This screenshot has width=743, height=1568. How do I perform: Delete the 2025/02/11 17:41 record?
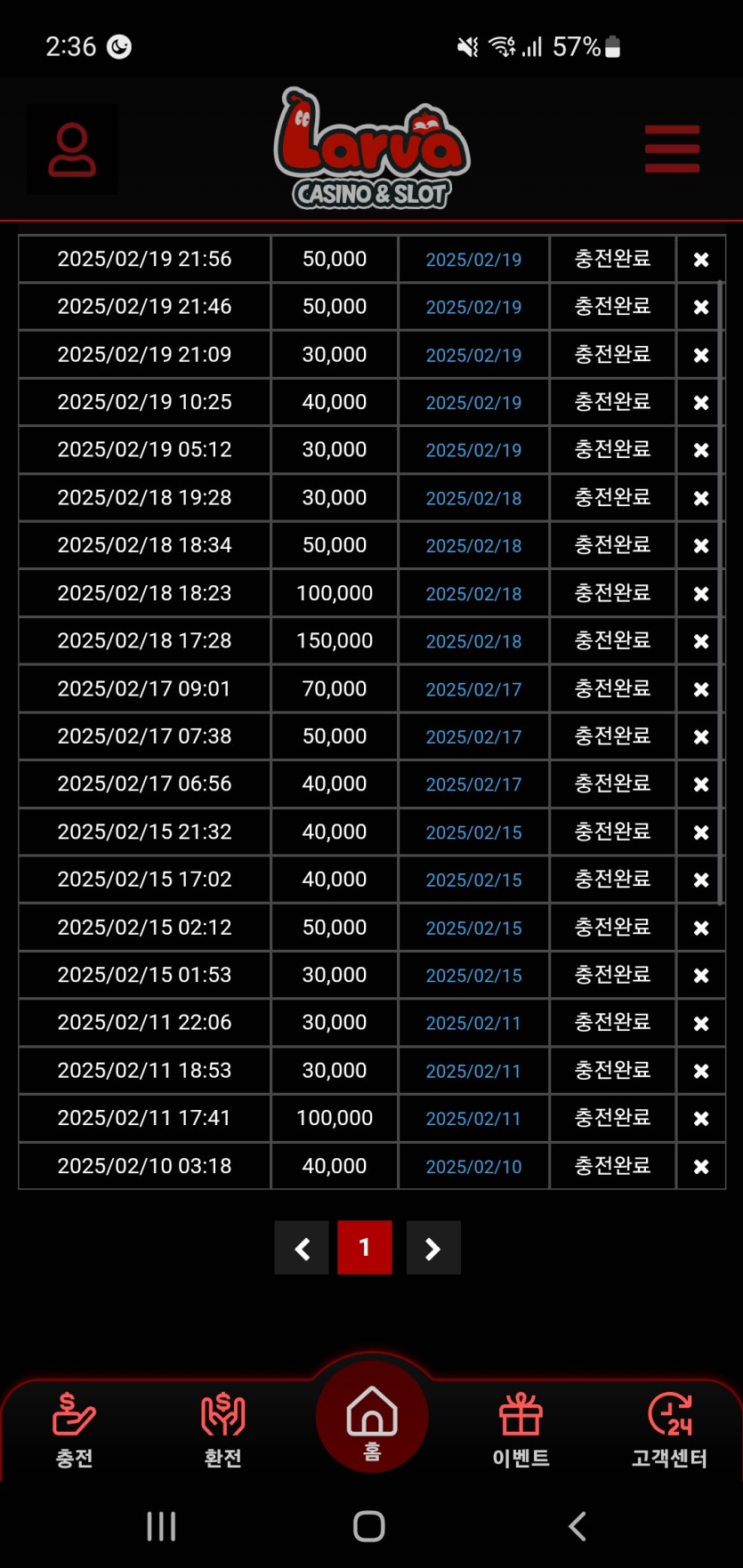pos(701,1119)
